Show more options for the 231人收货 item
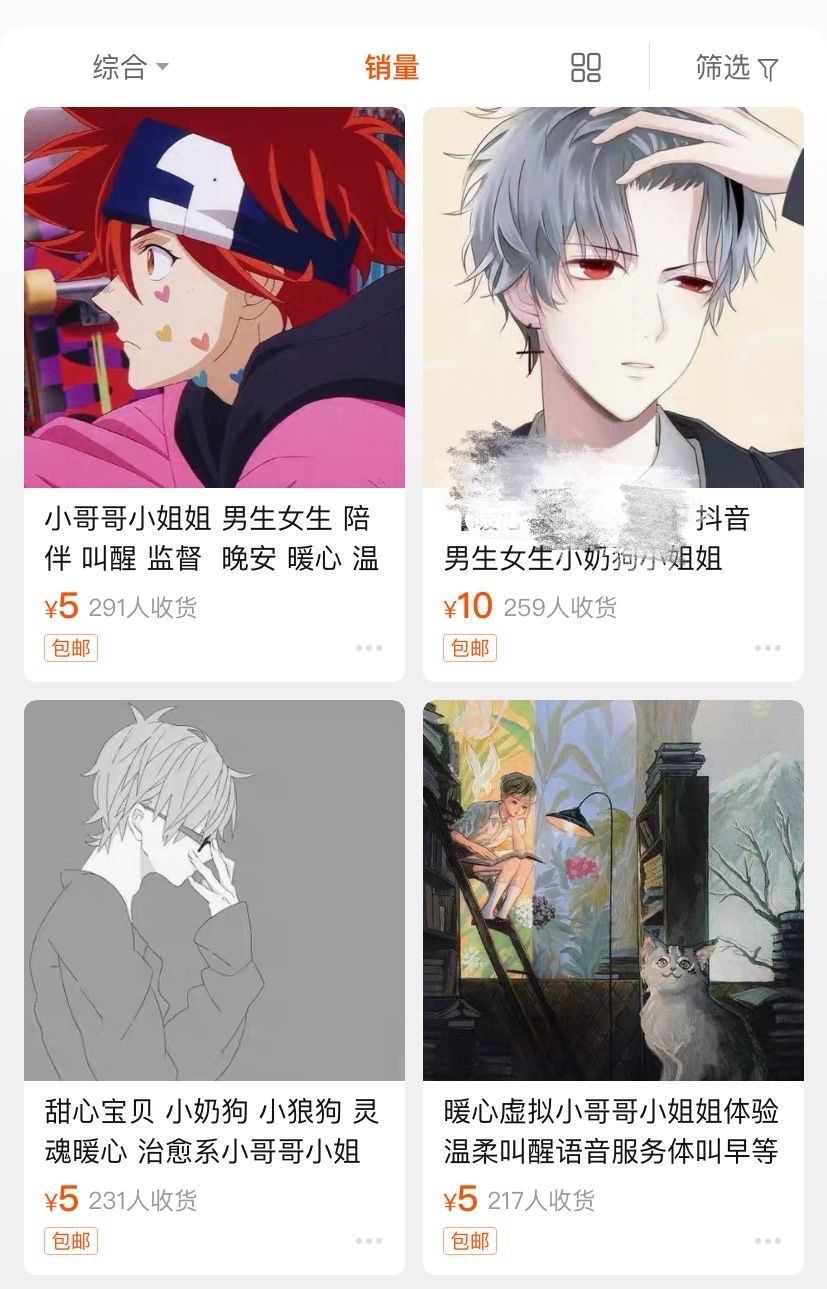Screen dimensions: 827x1289 (x=368, y=1241)
